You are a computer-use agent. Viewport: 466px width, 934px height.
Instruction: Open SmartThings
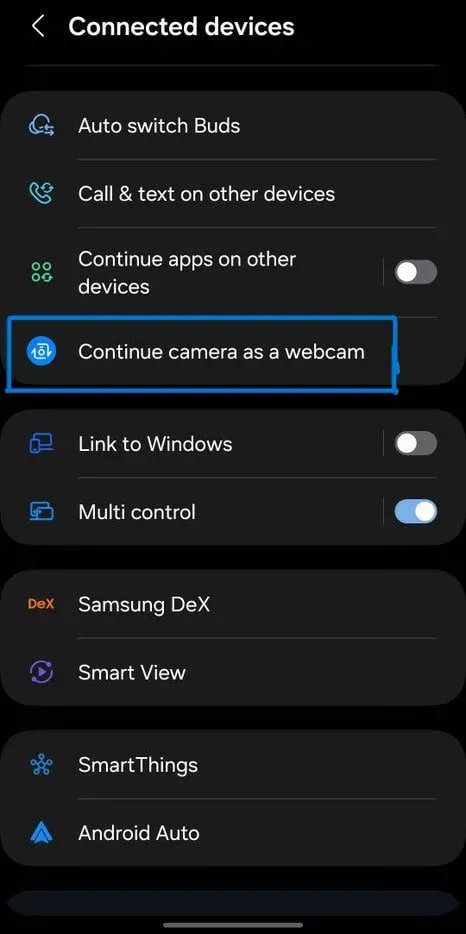coord(233,764)
